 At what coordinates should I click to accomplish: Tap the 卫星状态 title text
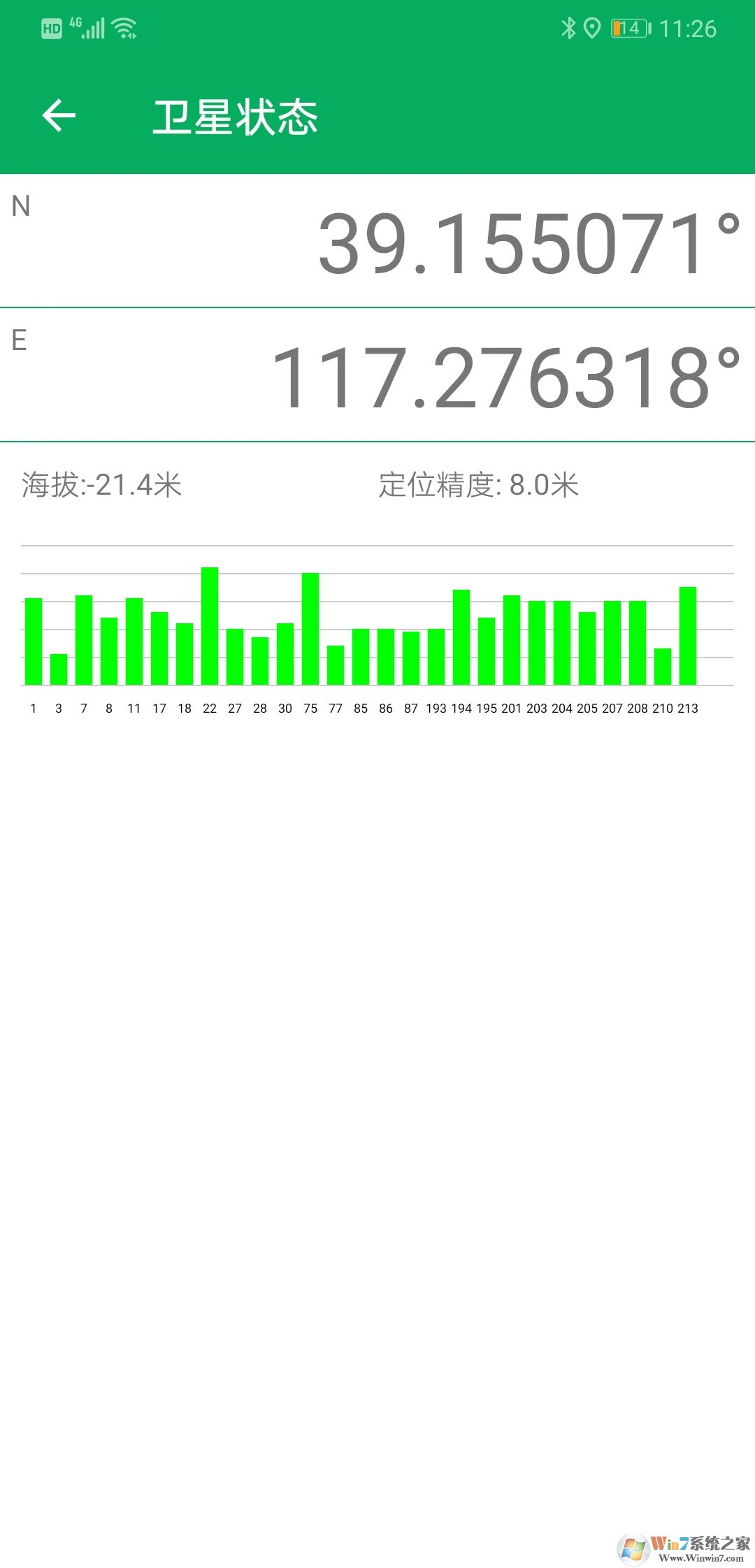(236, 116)
